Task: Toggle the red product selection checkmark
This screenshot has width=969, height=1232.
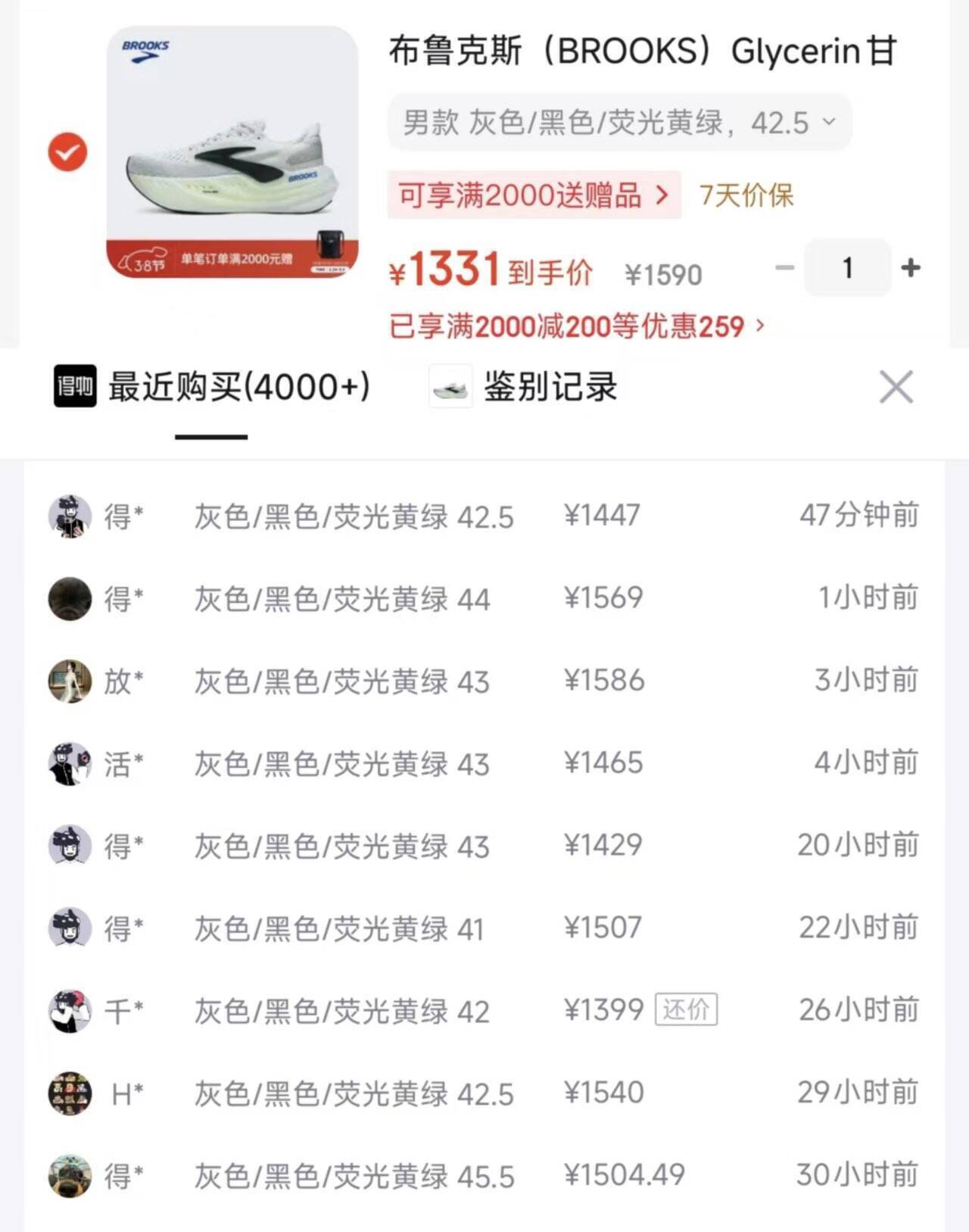Action: pos(67,151)
